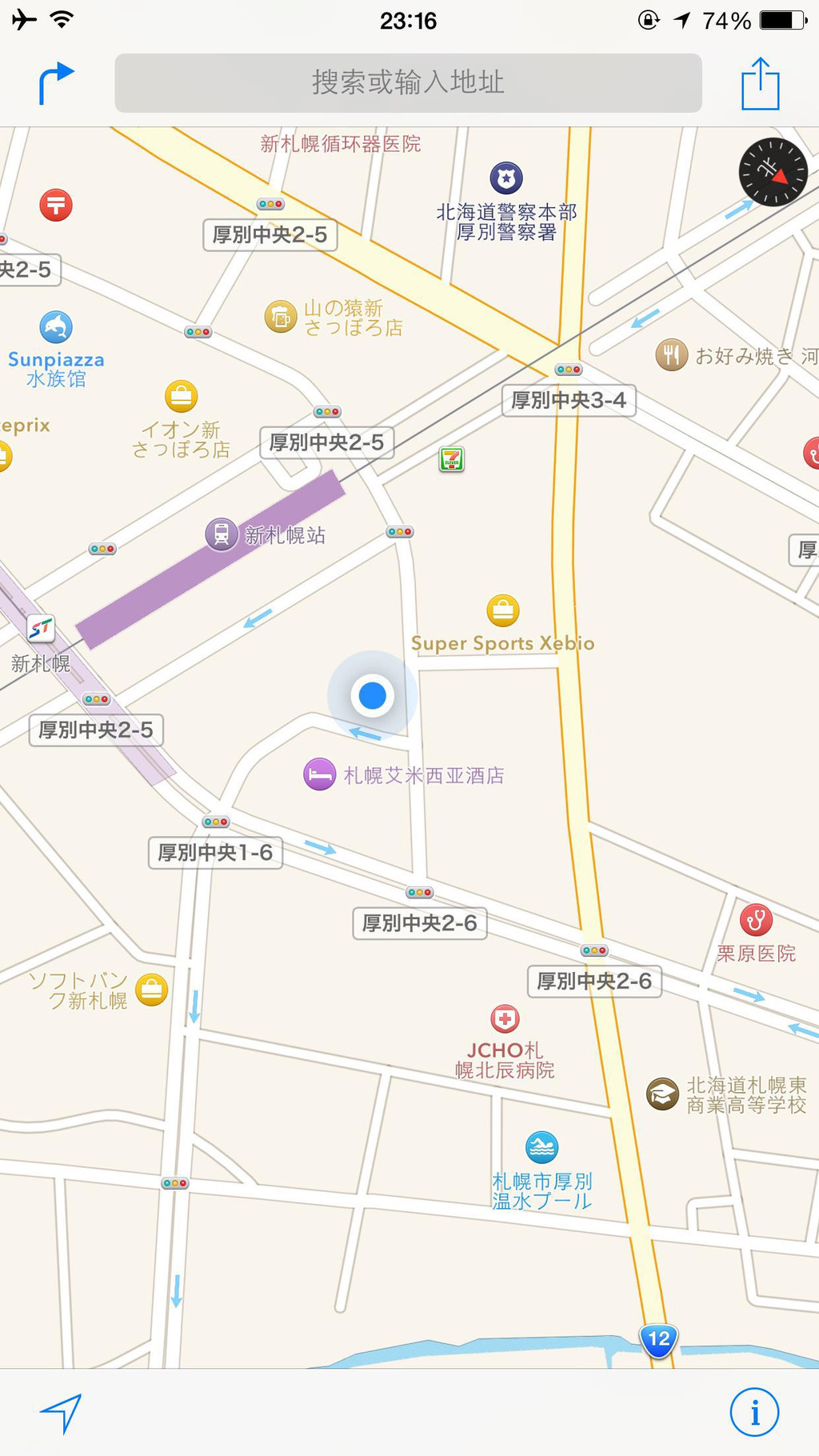
Task: Center map on current location
Action: 62,1413
